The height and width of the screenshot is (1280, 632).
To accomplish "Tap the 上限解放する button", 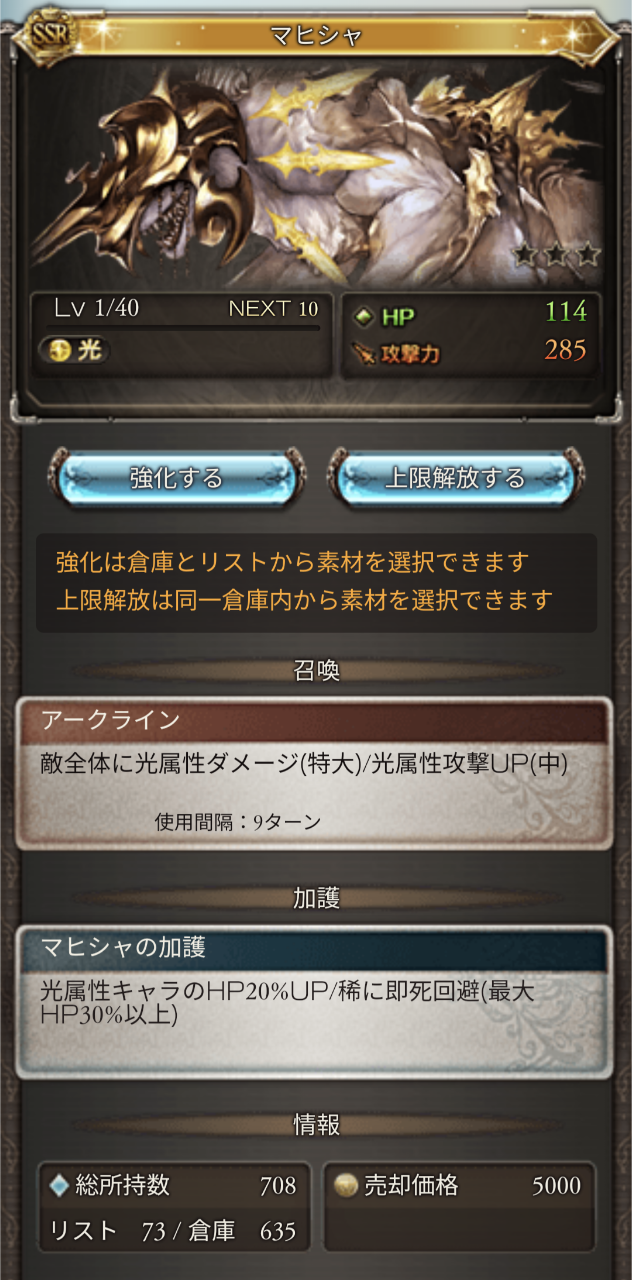I will click(456, 478).
